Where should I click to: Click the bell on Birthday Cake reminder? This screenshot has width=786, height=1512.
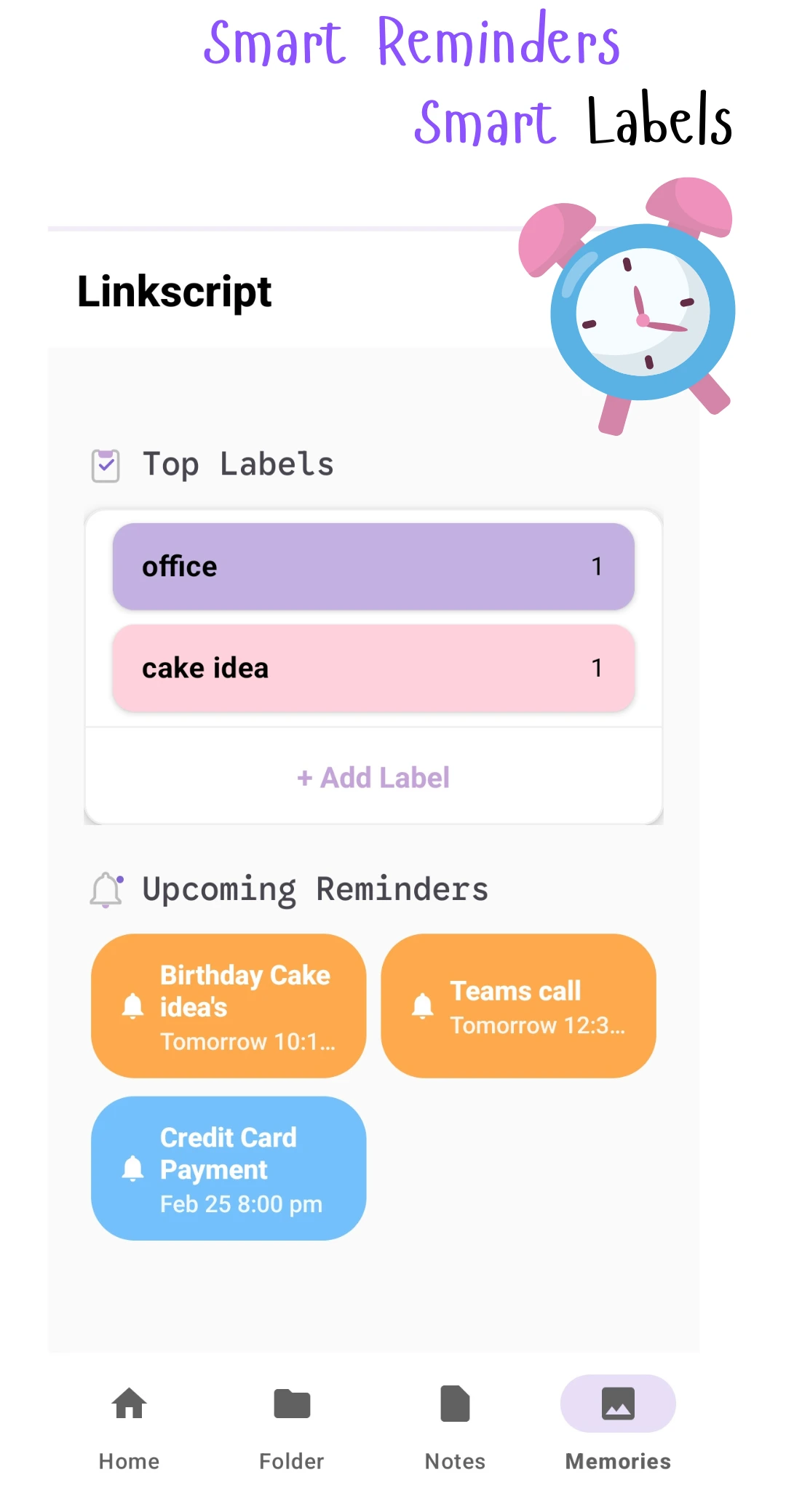pyautogui.click(x=132, y=1007)
